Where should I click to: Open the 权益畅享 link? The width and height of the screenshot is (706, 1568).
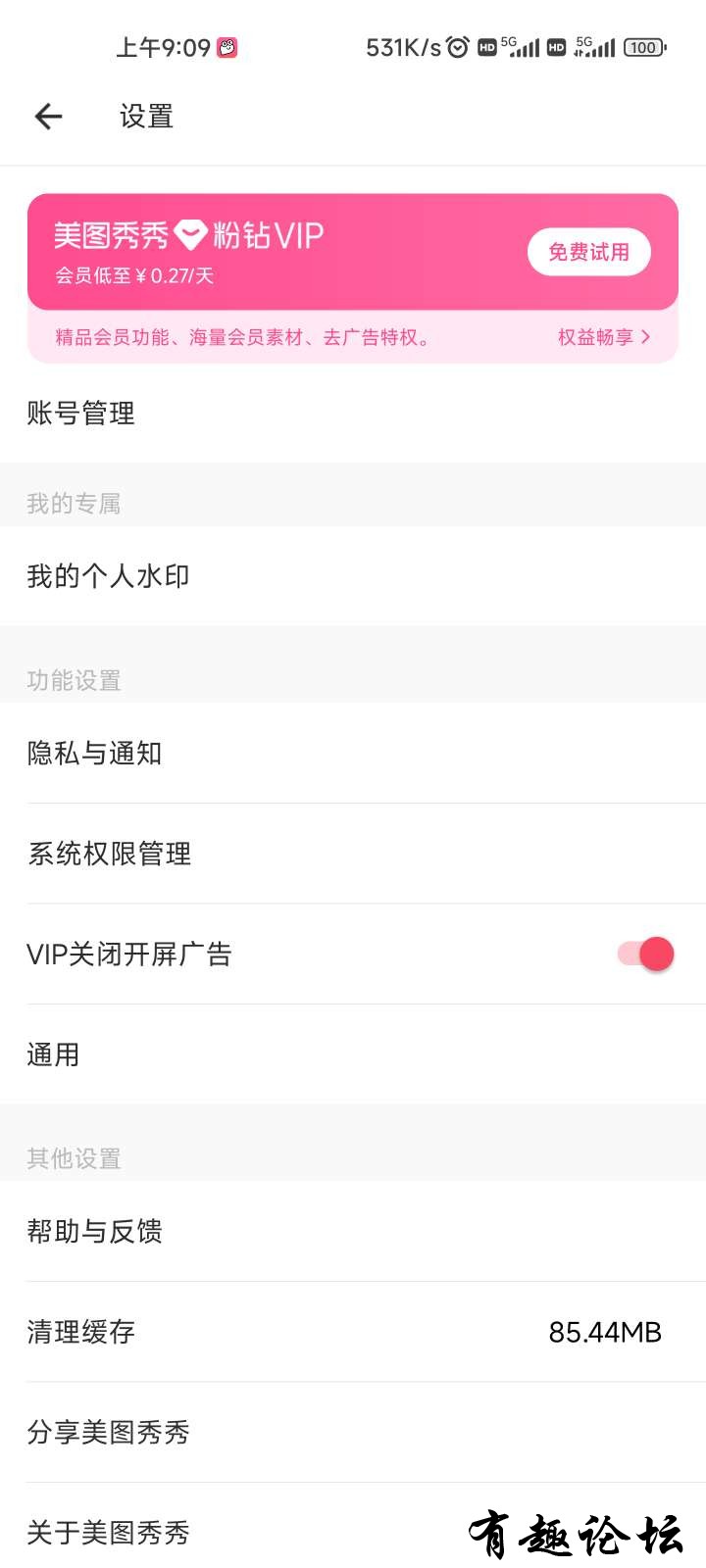tap(603, 337)
